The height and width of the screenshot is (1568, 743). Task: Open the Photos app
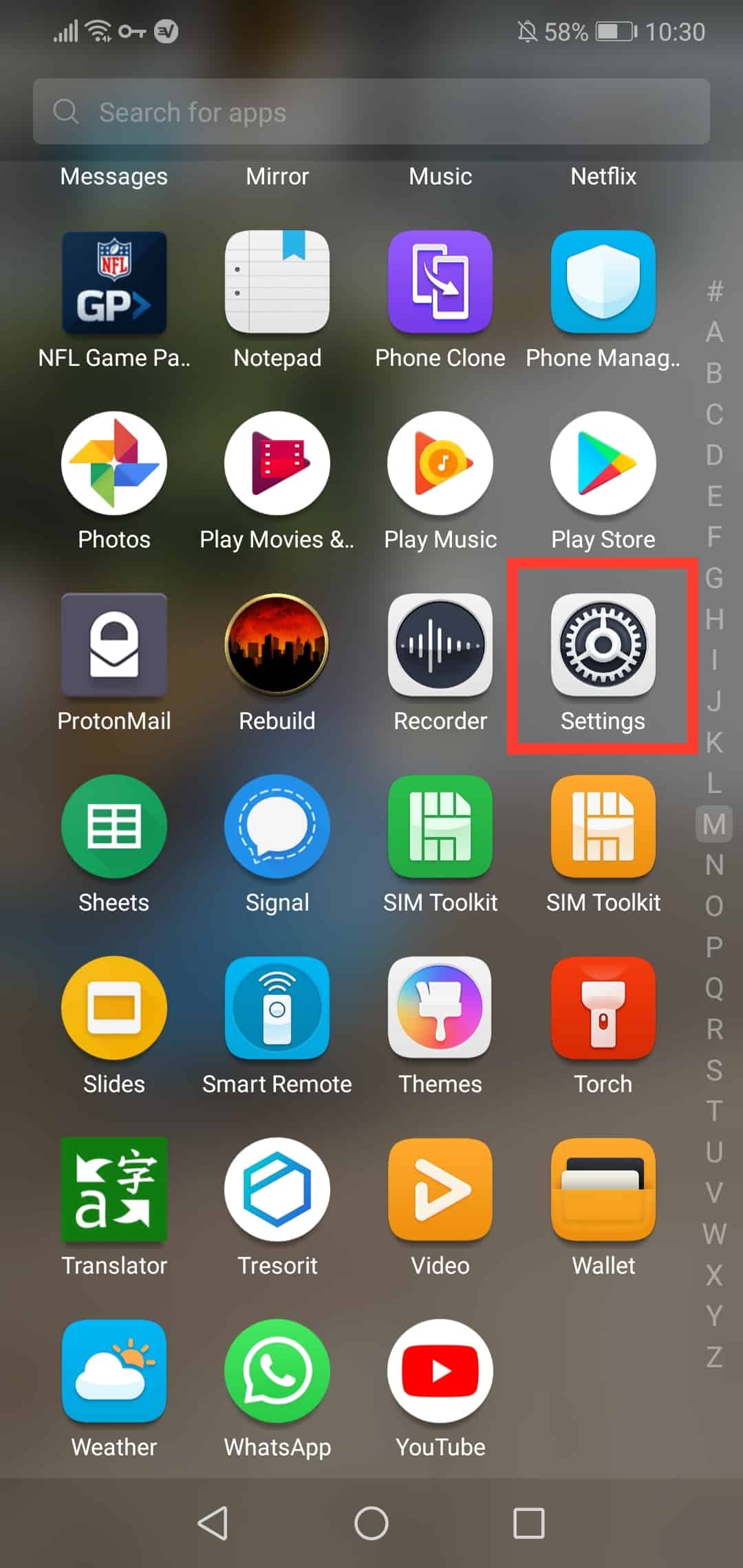click(x=114, y=464)
